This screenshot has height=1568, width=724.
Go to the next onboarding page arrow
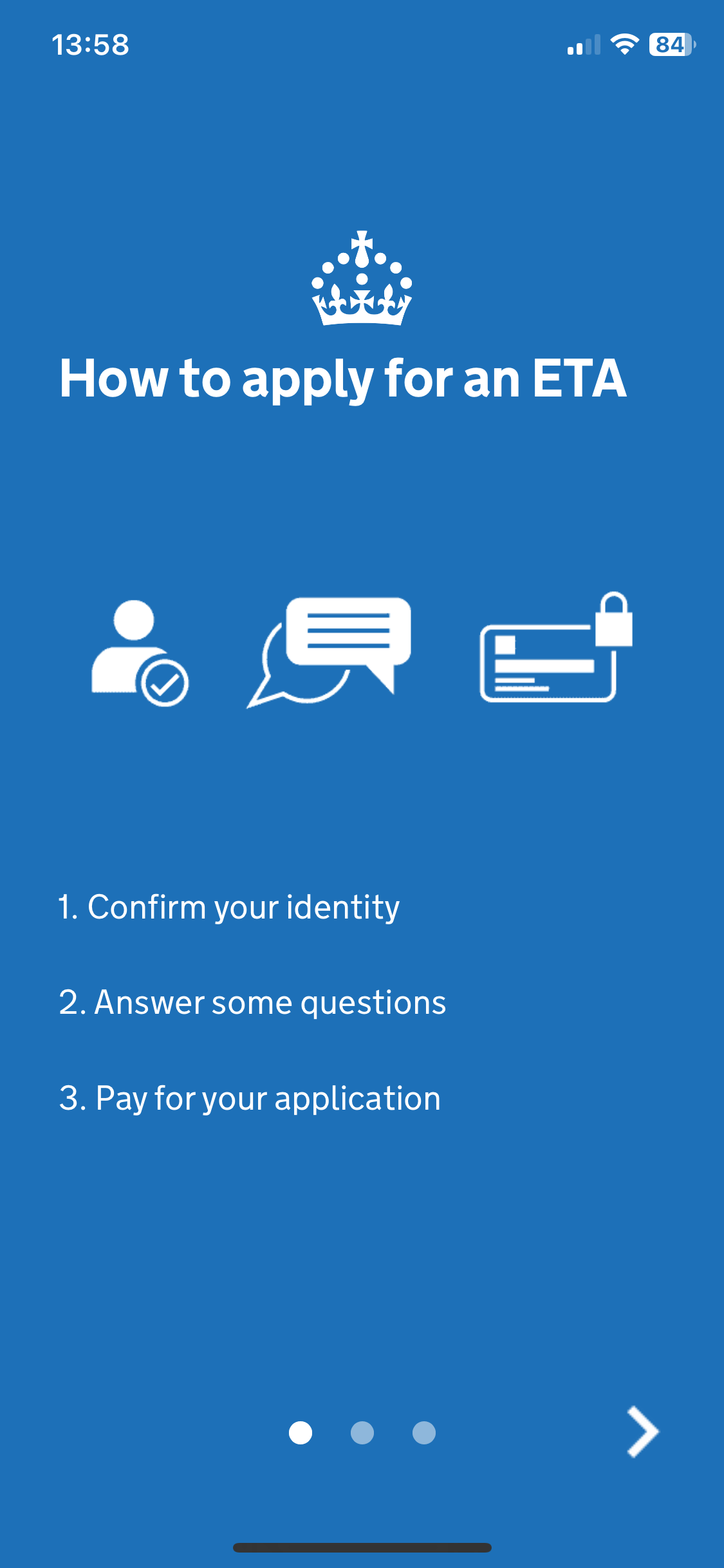coord(642,1432)
